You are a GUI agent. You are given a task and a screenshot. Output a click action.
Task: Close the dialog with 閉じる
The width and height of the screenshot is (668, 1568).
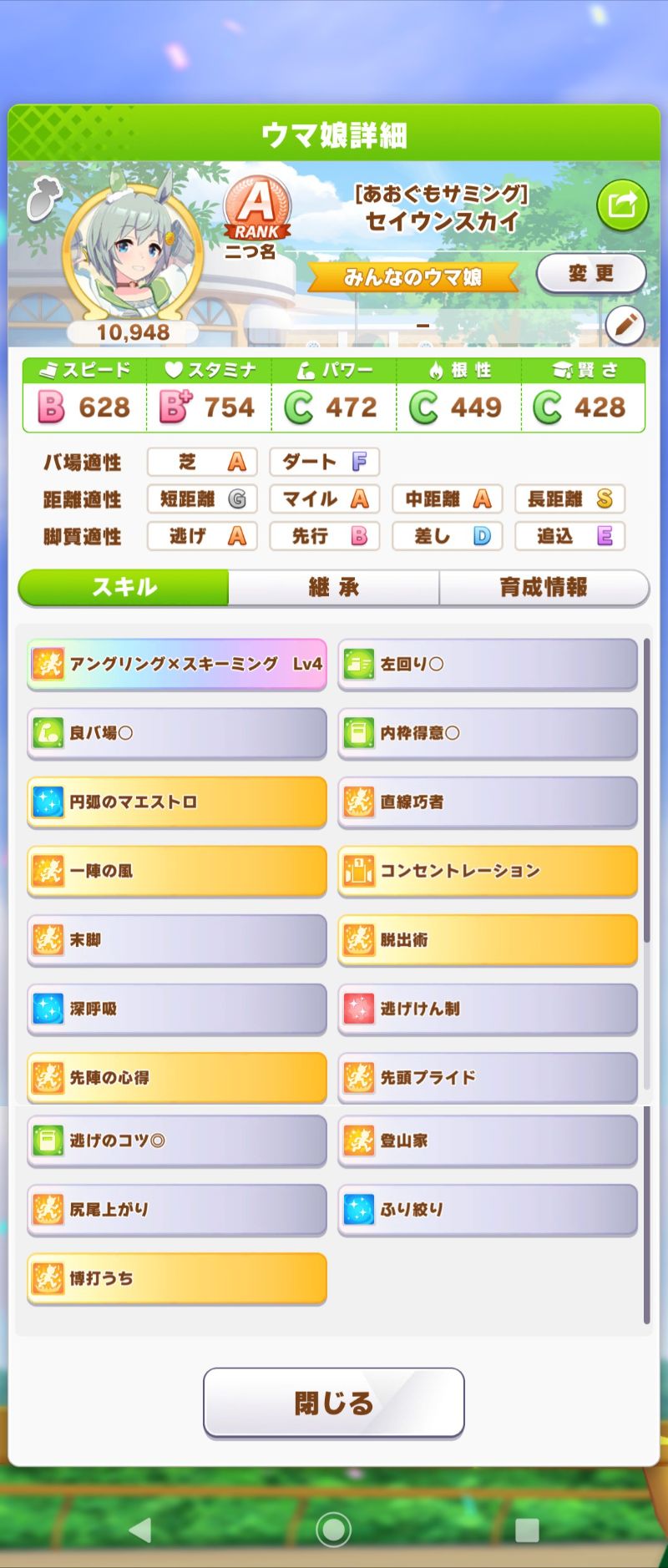click(x=333, y=1403)
